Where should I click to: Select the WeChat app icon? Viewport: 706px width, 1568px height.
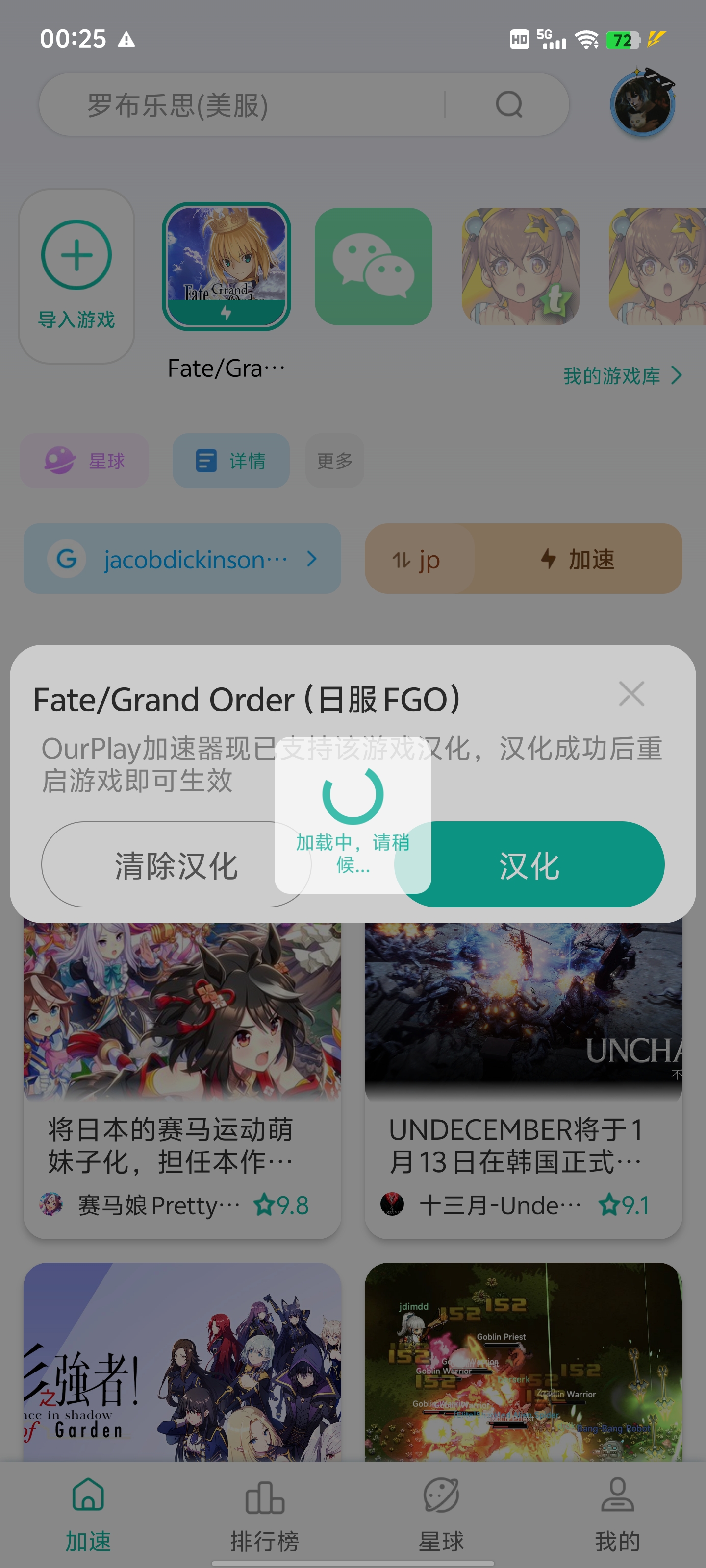coord(374,266)
